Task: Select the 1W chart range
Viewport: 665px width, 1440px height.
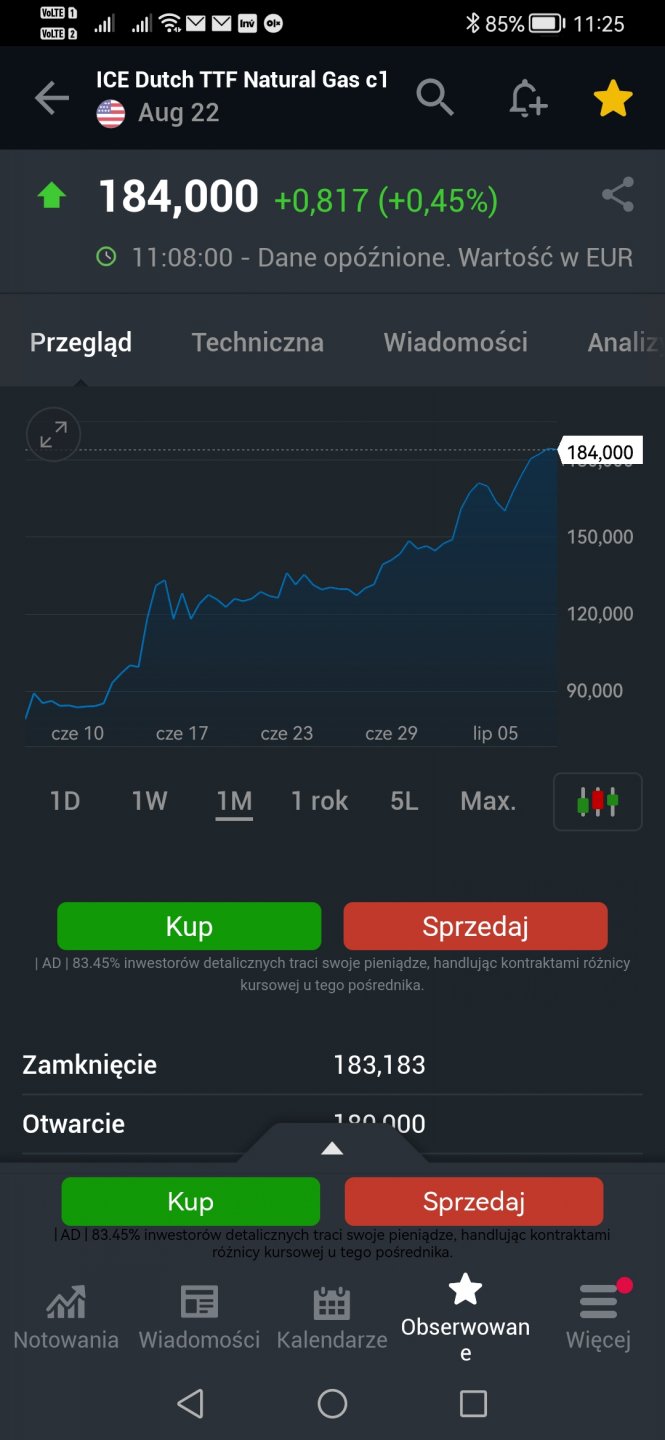Action: click(149, 801)
